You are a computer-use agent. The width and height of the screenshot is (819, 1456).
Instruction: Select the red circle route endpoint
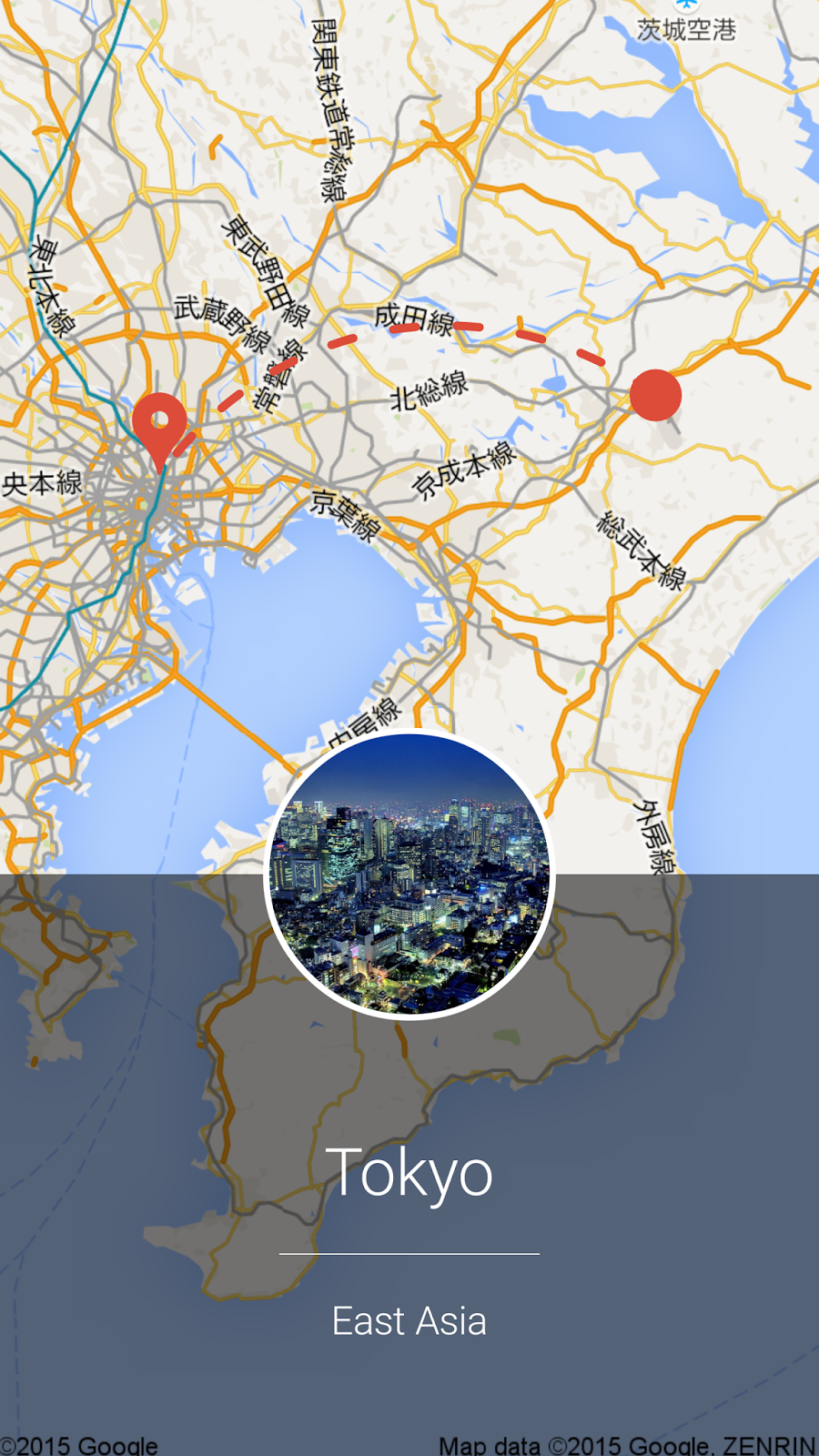click(x=655, y=395)
